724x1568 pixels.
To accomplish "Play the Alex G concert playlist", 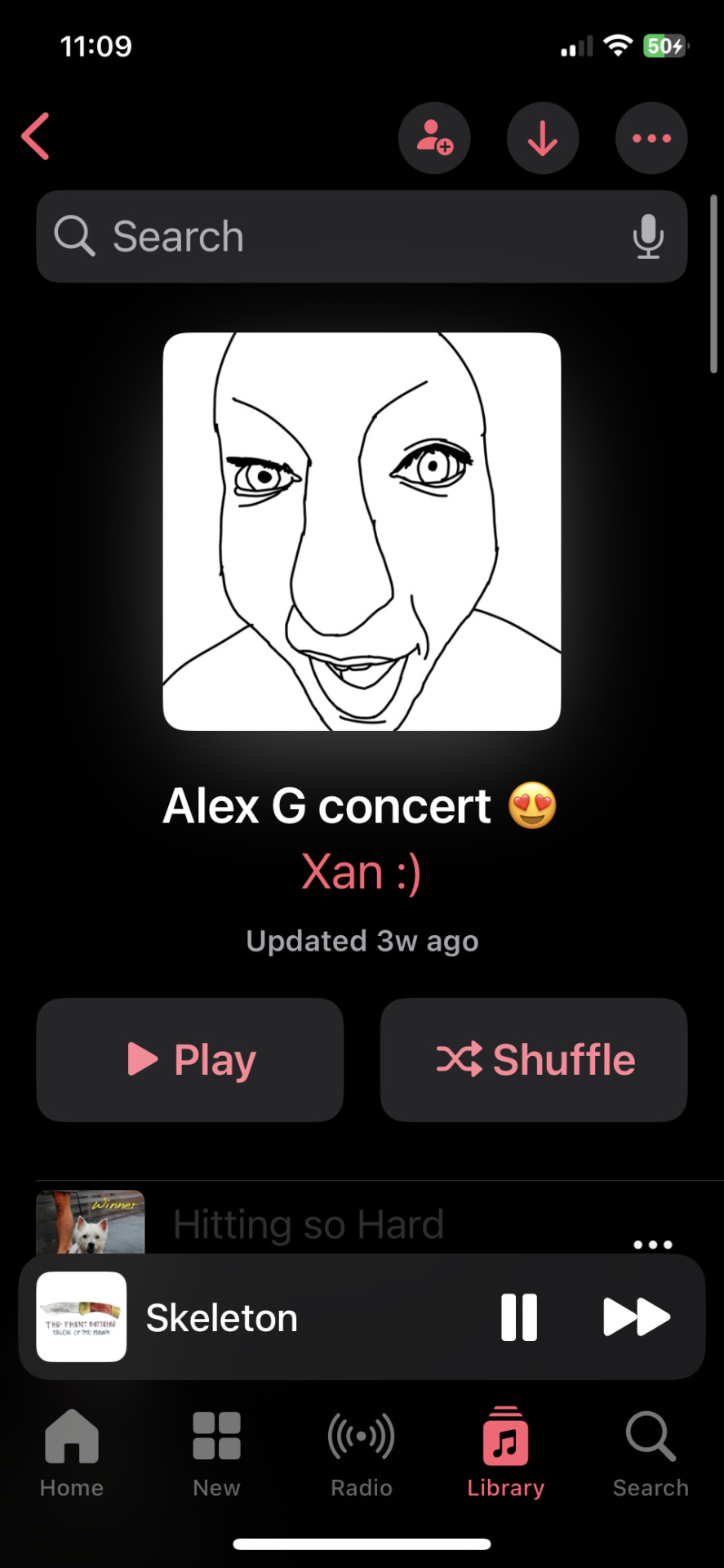I will [x=189, y=1059].
